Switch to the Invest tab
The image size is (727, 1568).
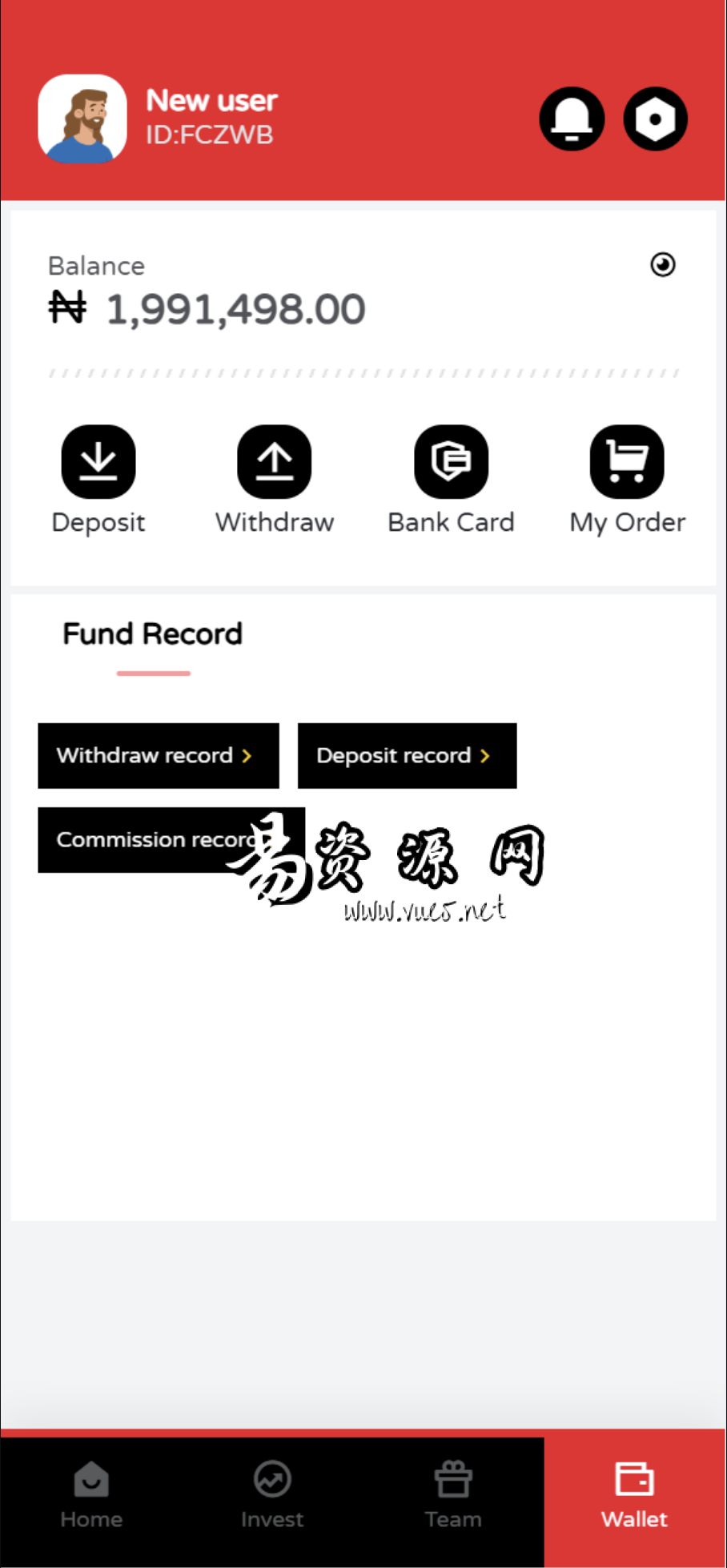[x=272, y=1496]
